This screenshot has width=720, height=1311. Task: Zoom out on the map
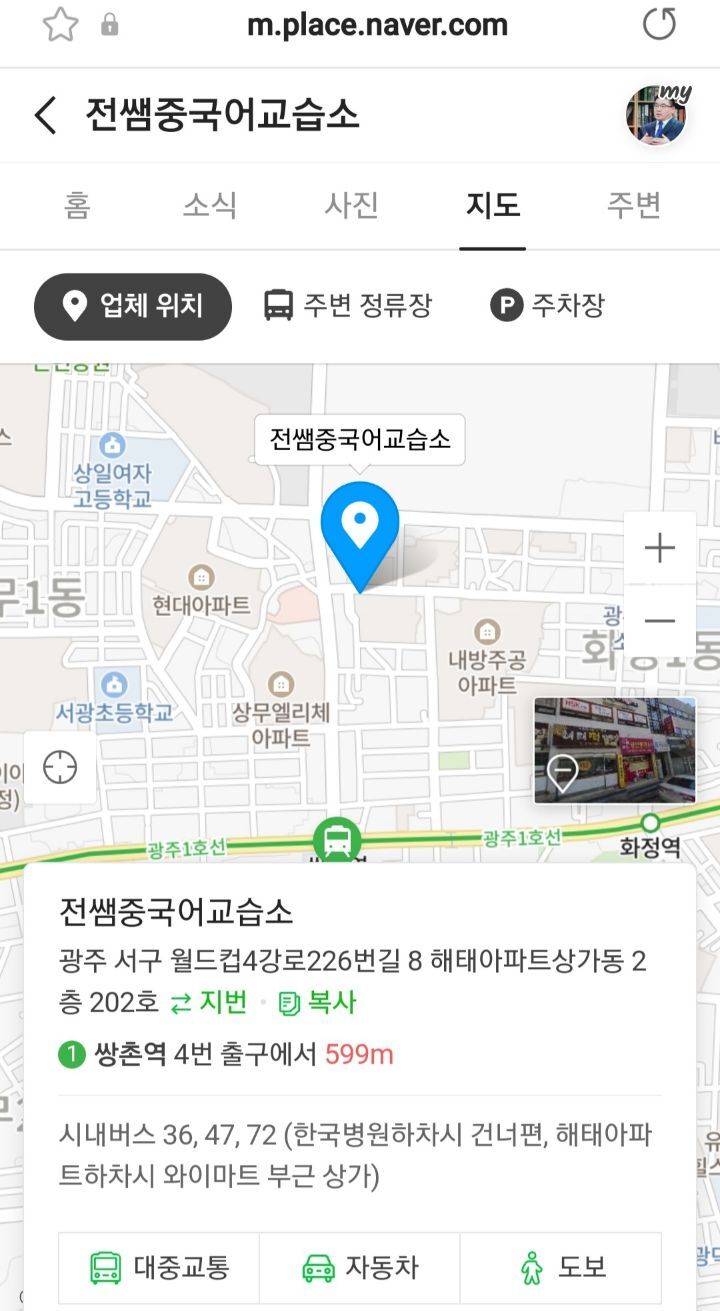coord(660,621)
